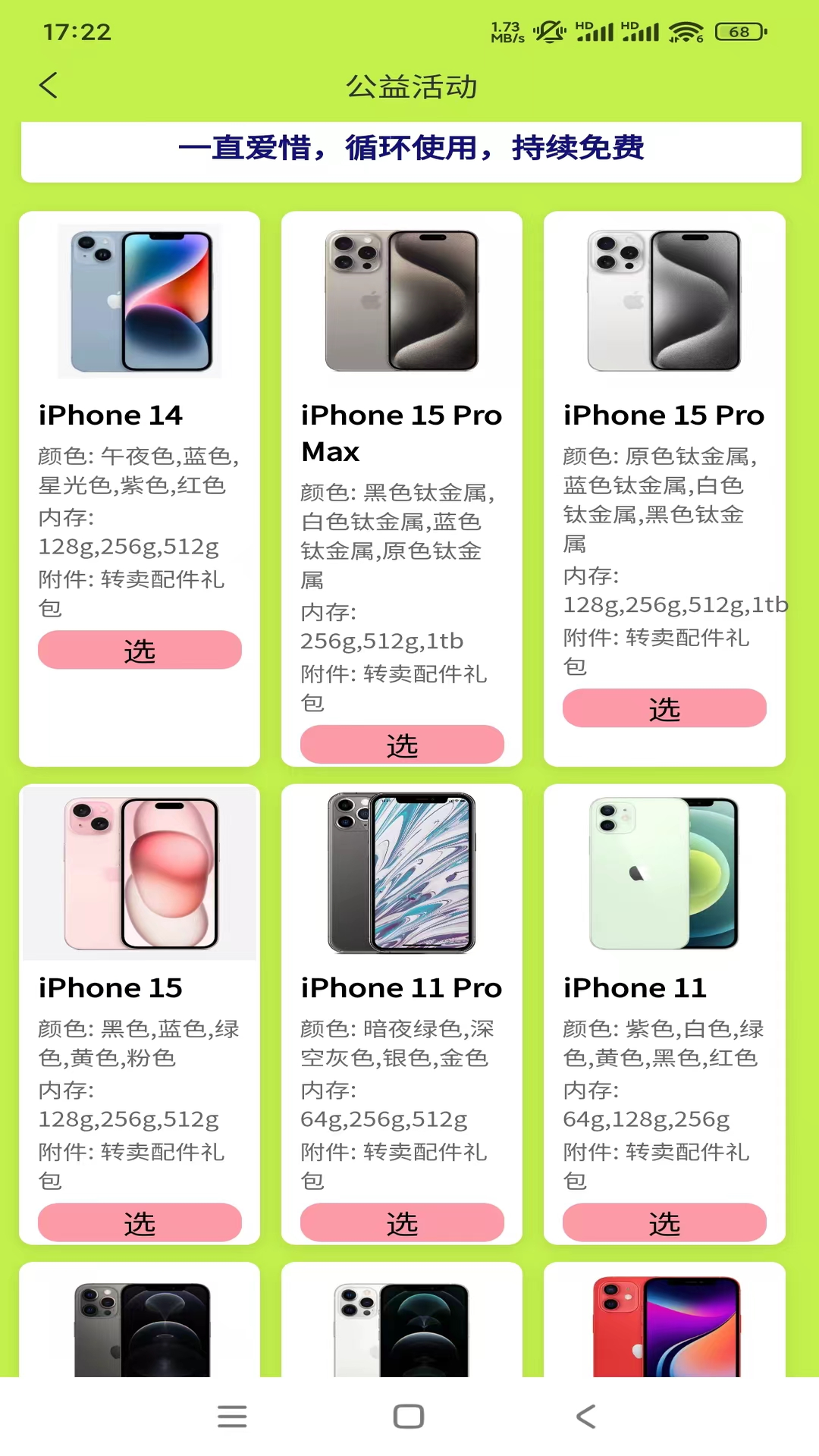
Task: Open the iPhone 15 Pro Max product image
Action: coord(402,302)
